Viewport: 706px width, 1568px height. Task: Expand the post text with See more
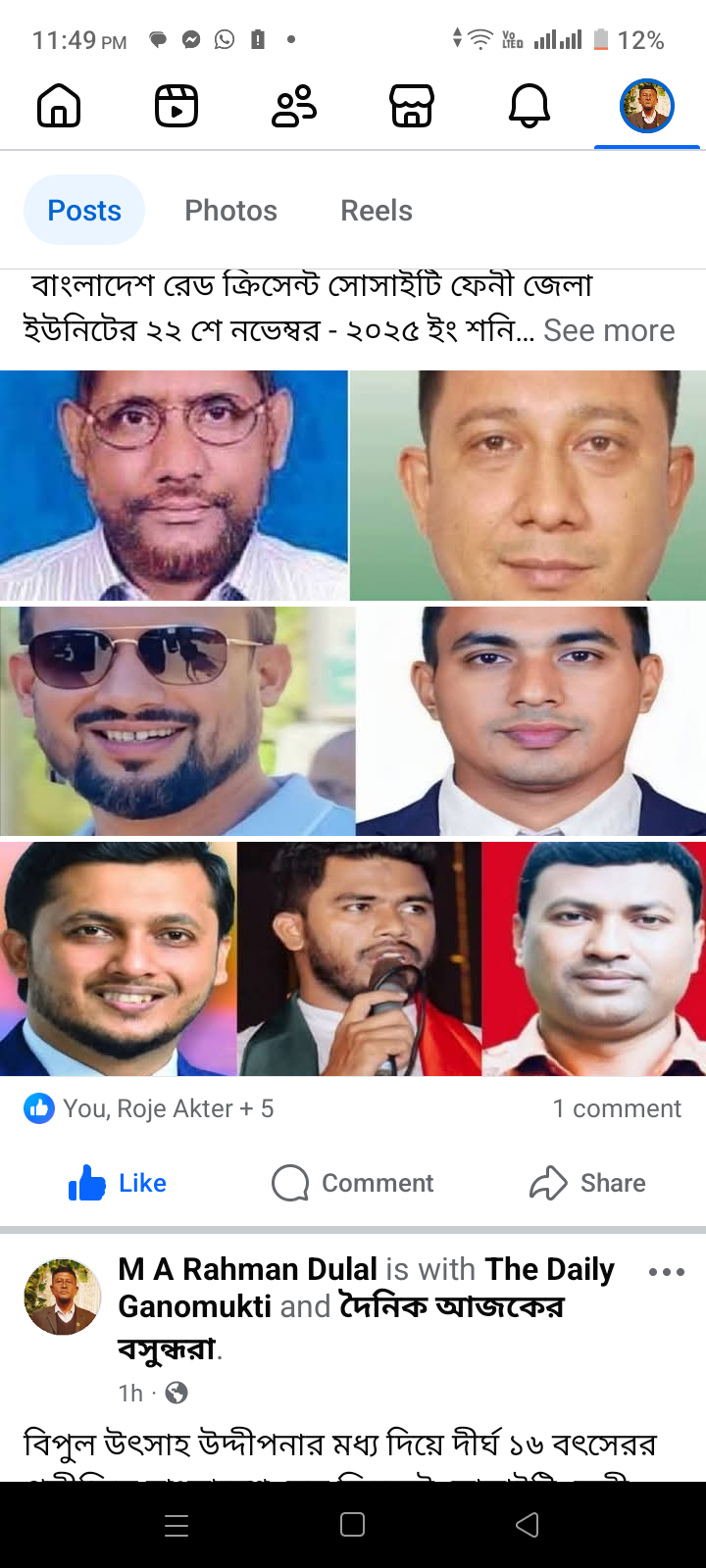point(609,330)
